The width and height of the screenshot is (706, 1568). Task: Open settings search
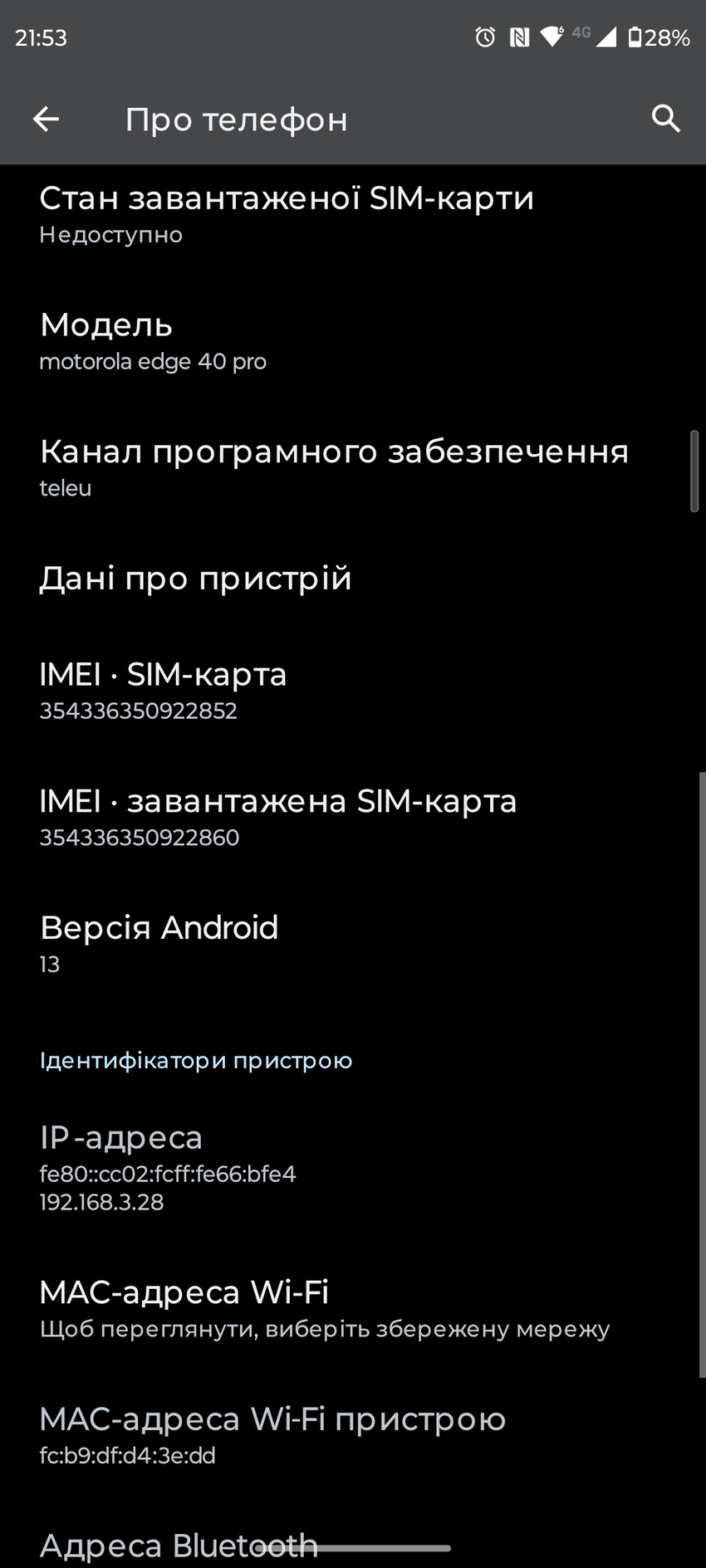665,120
